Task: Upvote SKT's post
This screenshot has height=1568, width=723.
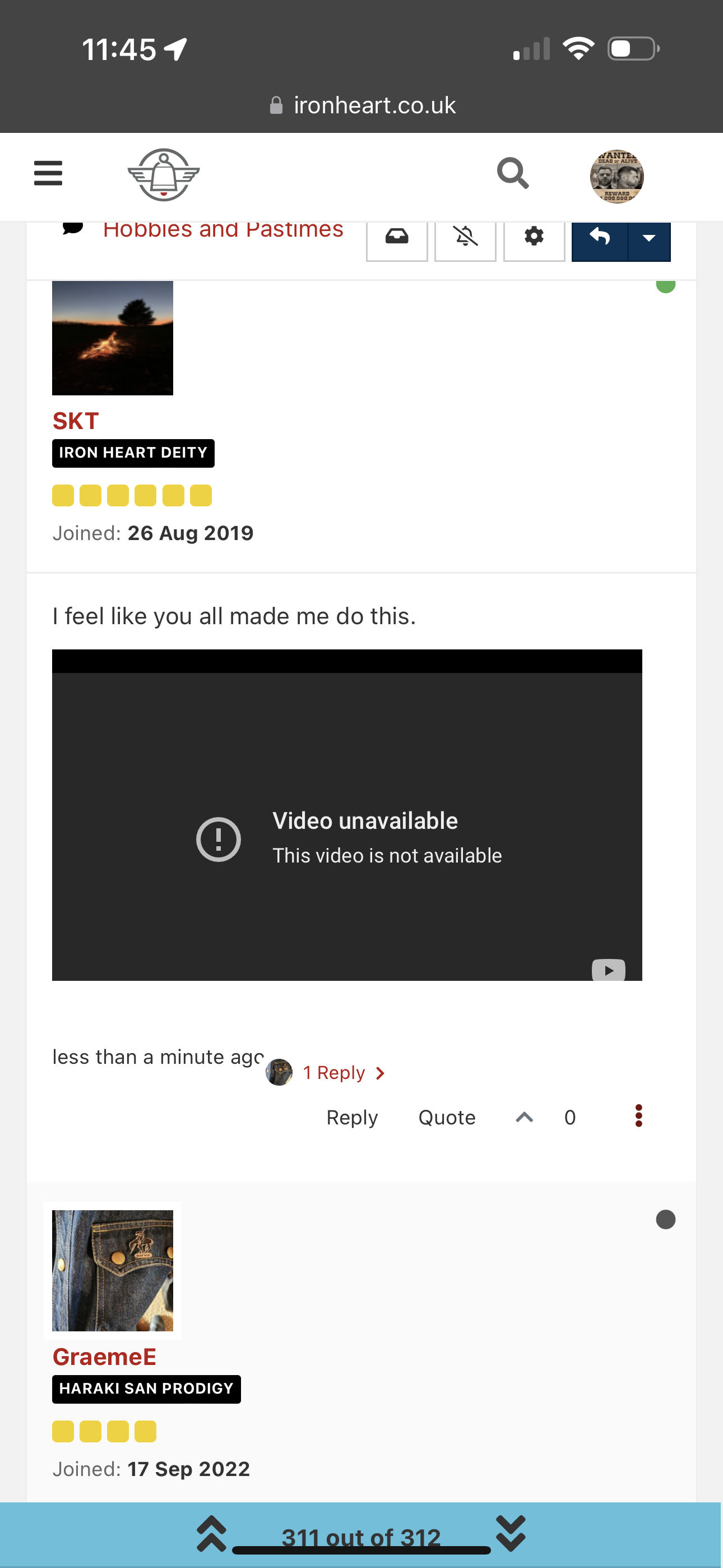Action: point(525,1118)
